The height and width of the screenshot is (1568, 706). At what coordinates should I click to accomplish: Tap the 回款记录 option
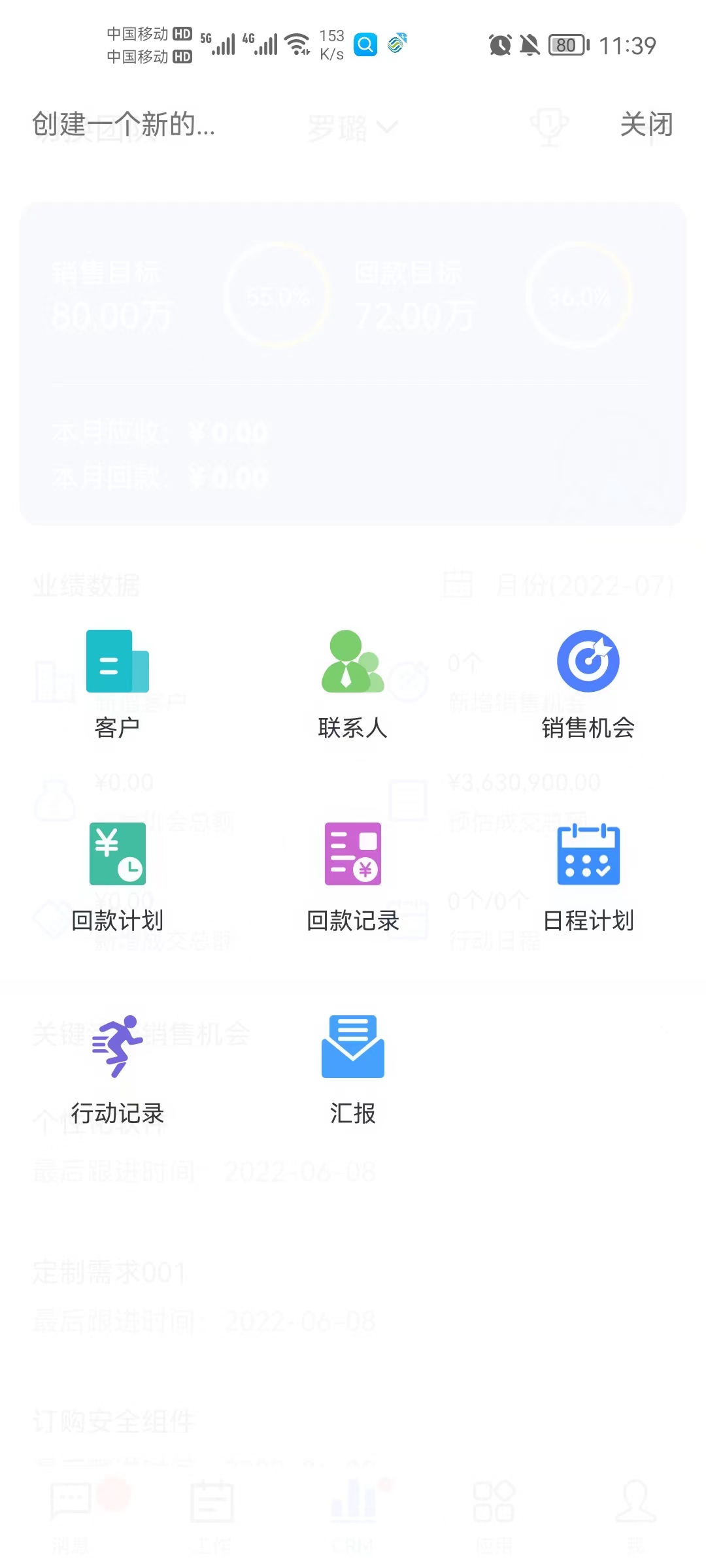coord(352,875)
